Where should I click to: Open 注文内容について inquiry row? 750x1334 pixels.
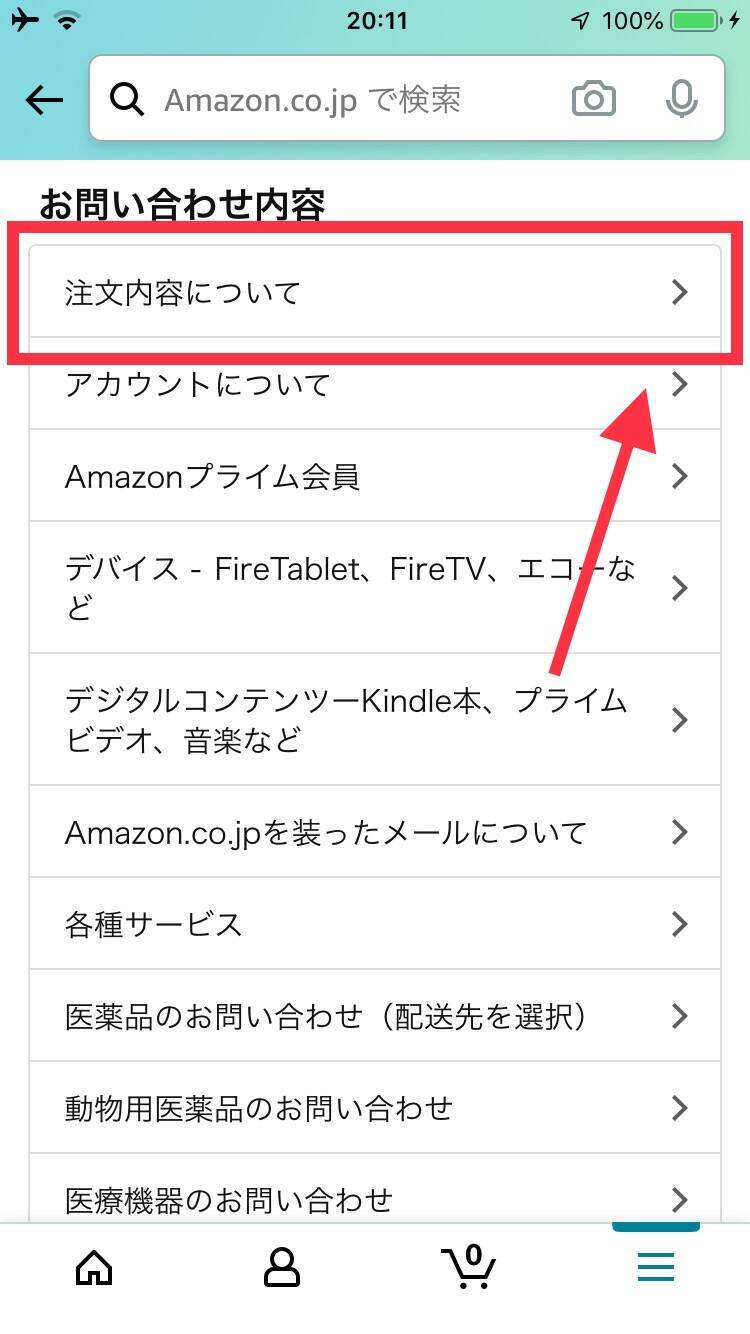click(374, 293)
